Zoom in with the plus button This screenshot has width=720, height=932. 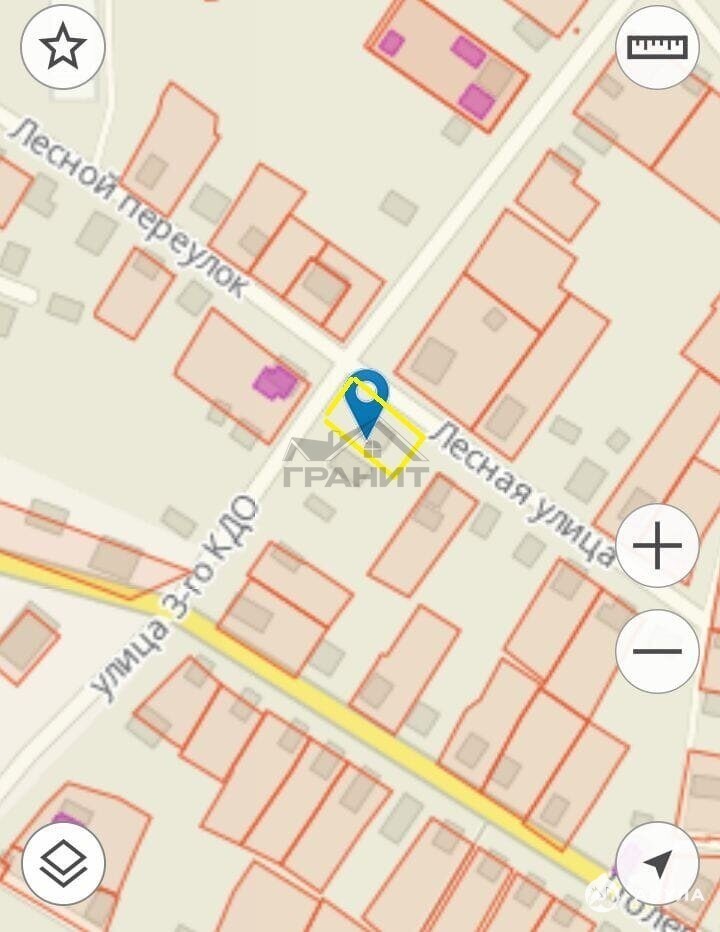657,546
